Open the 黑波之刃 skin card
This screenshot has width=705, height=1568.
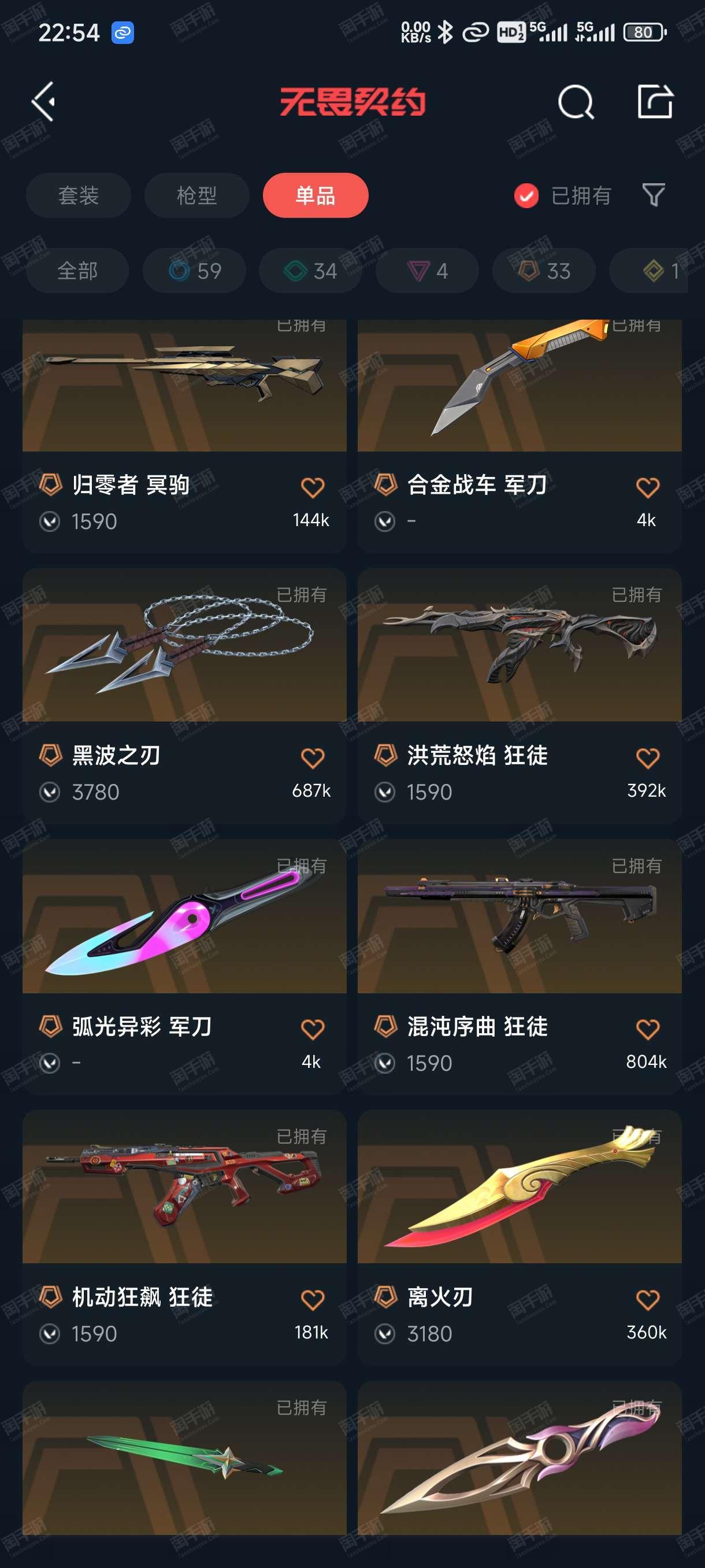[x=184, y=670]
